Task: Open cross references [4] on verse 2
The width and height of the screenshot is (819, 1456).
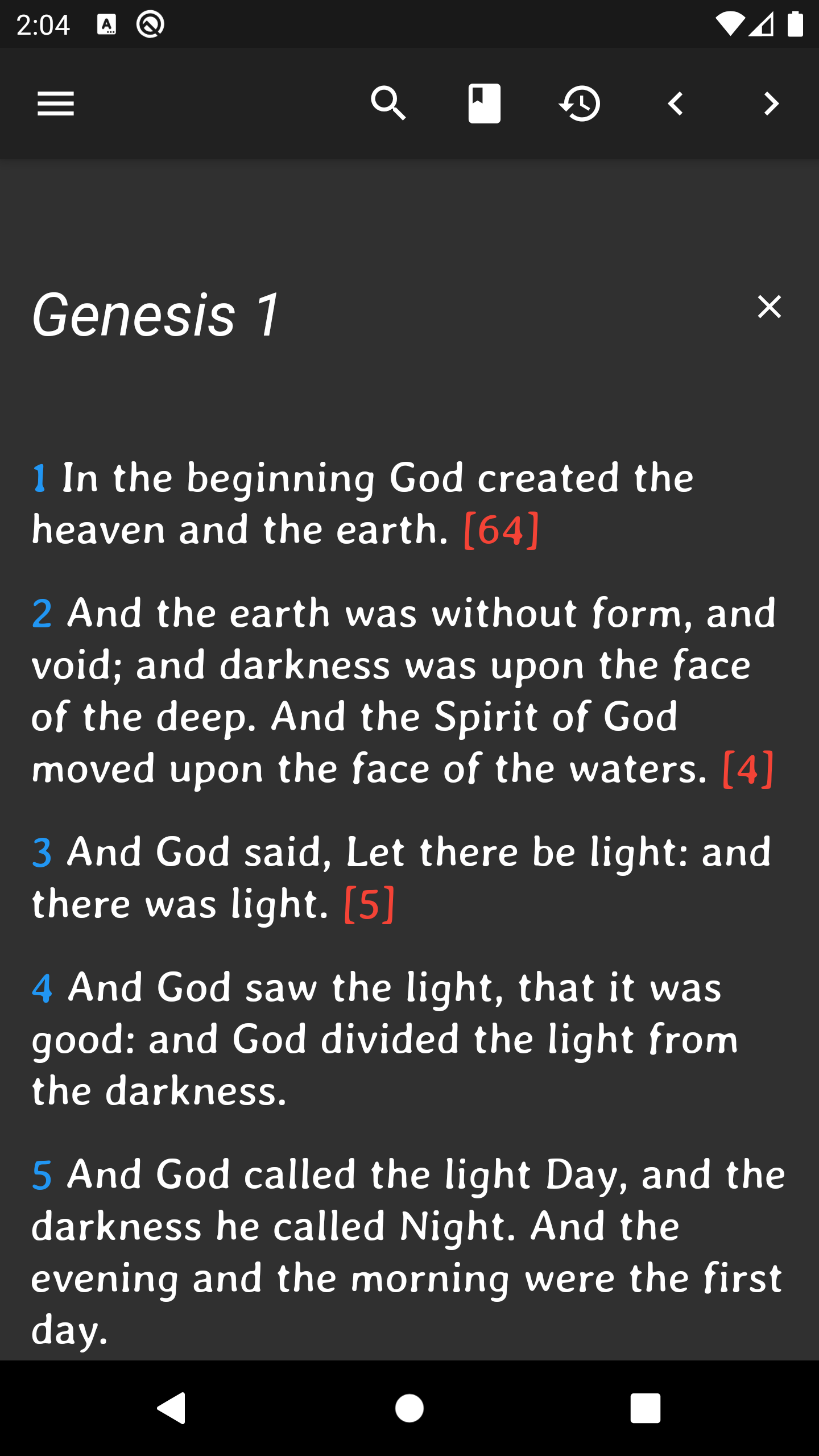Action: click(747, 770)
